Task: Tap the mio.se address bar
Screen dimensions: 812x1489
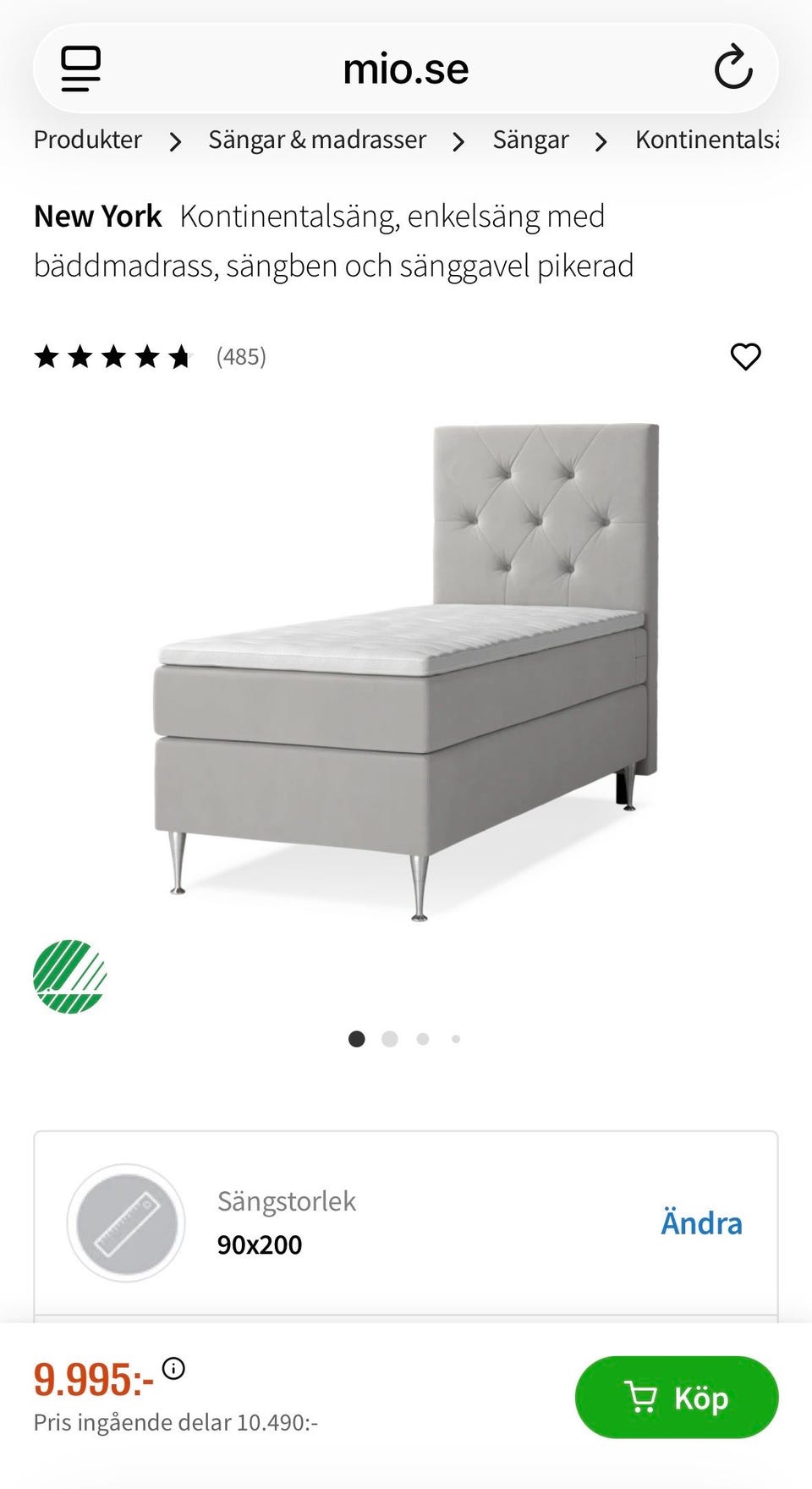Action: [405, 69]
